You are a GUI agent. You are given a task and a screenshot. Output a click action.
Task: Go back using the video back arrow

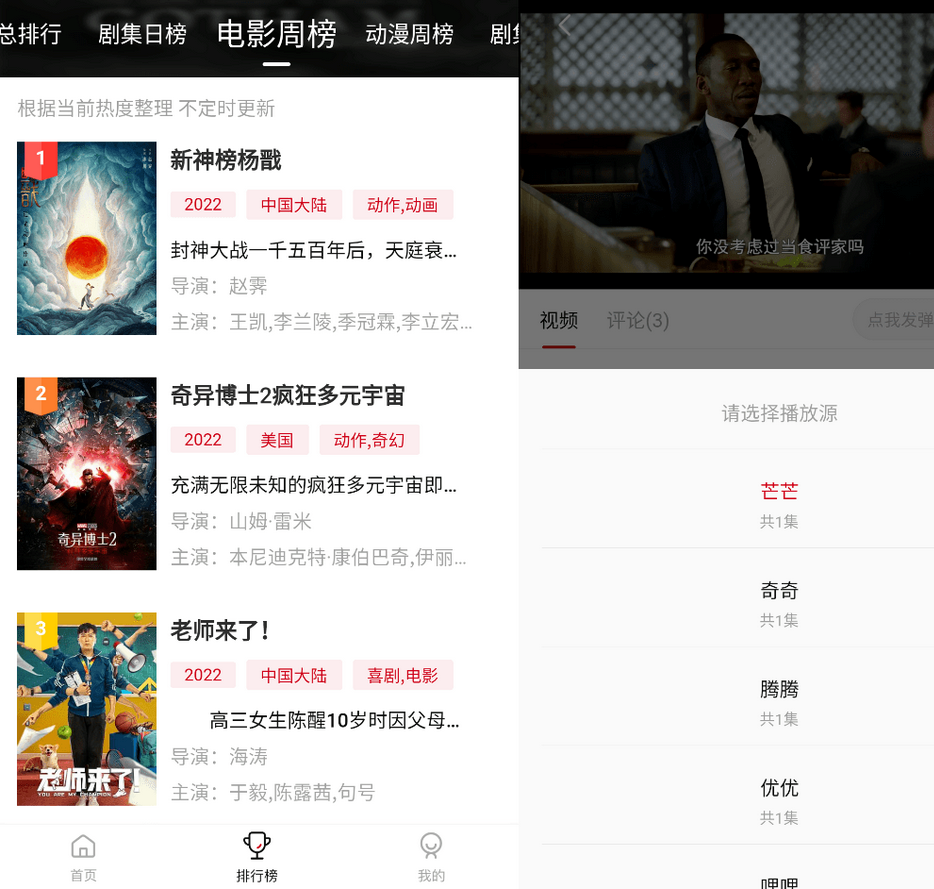pos(565,26)
